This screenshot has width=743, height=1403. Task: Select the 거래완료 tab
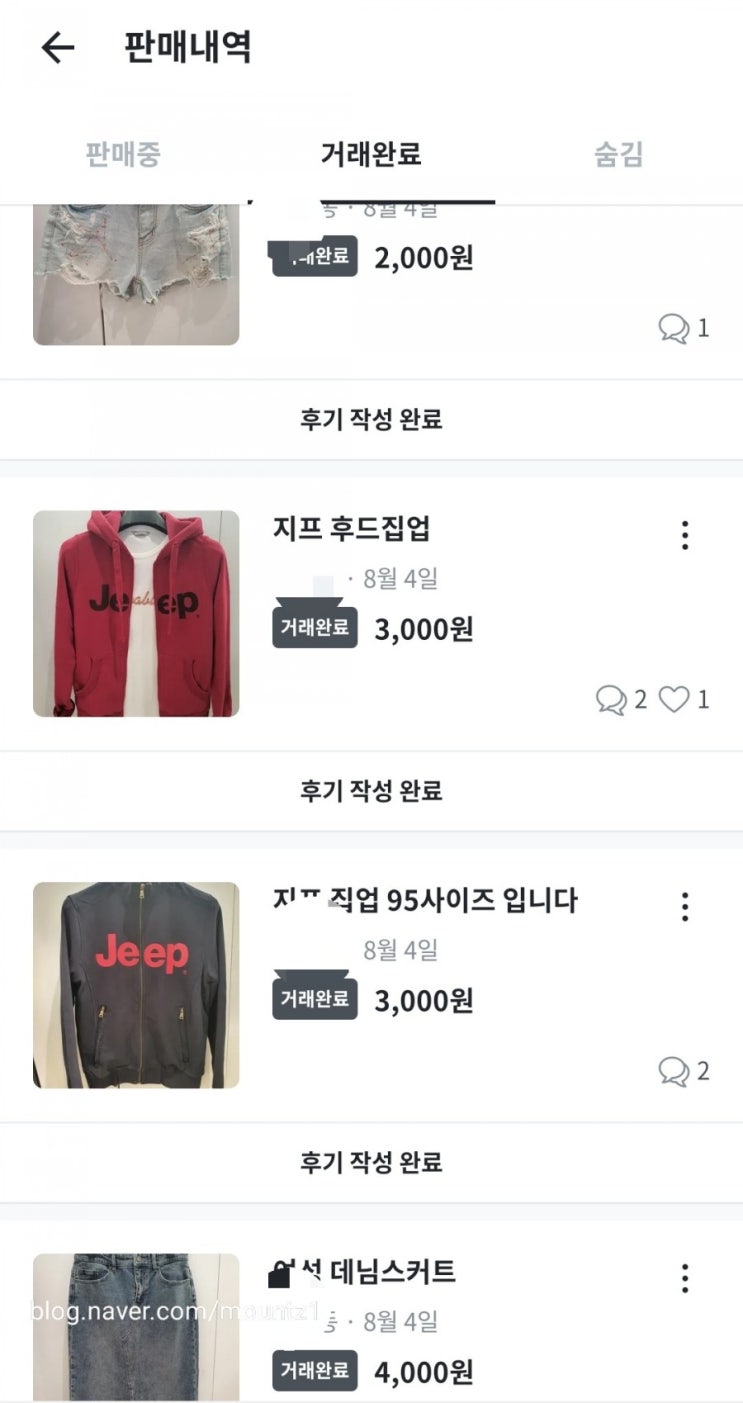coord(371,155)
